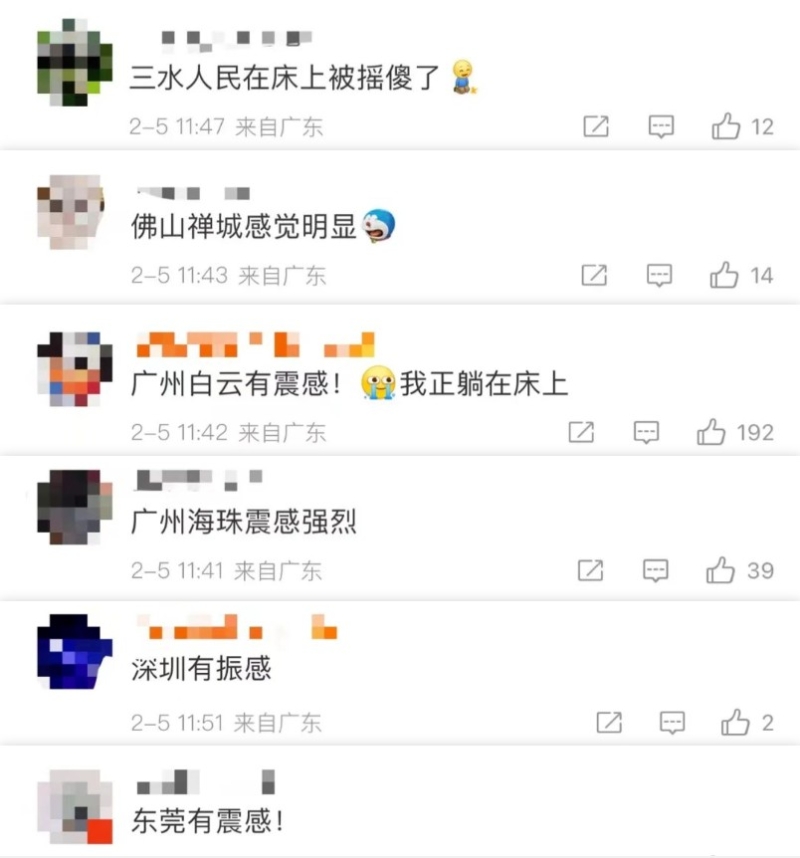
Task: Repost the comment "广州海珠震感强烈"
Action: click(x=590, y=571)
